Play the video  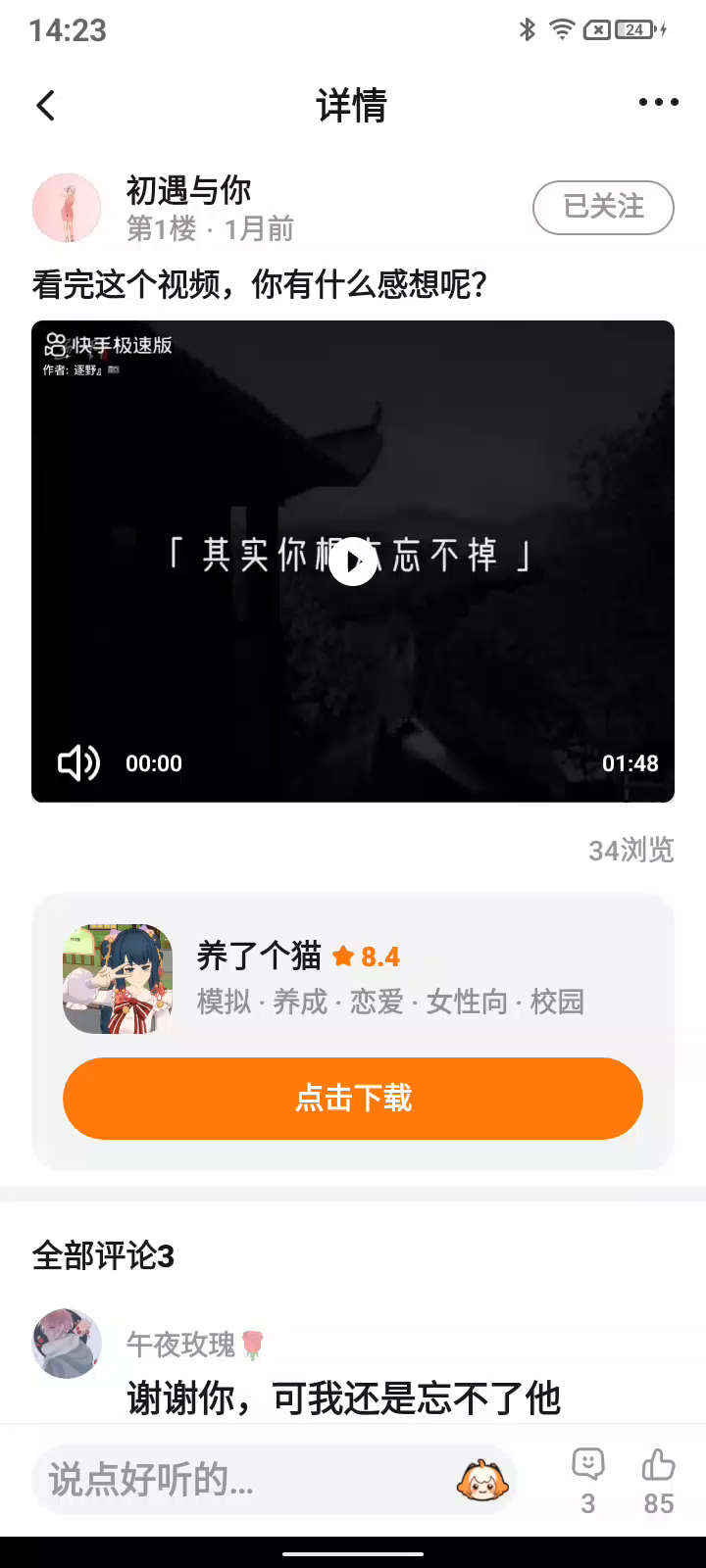tap(353, 562)
